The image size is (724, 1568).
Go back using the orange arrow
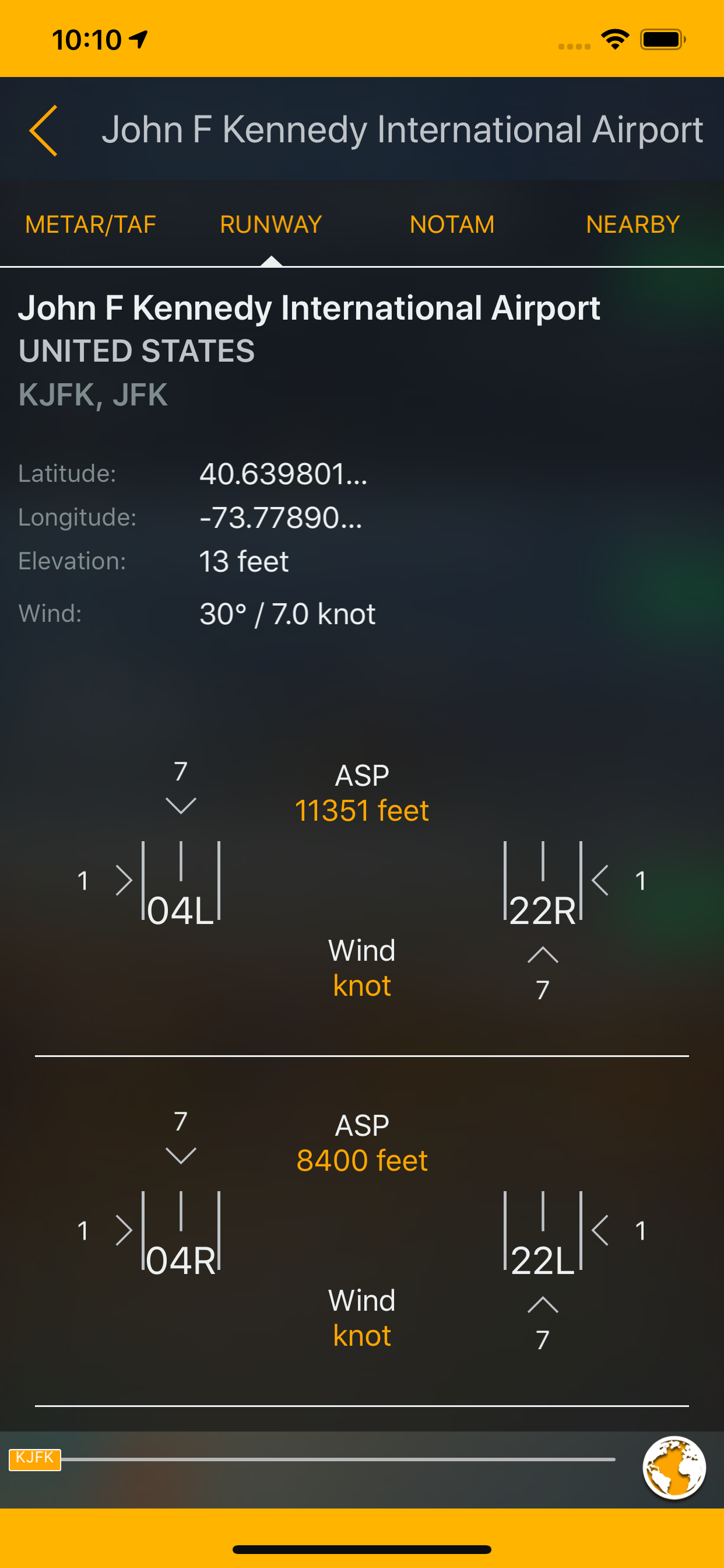pyautogui.click(x=44, y=130)
